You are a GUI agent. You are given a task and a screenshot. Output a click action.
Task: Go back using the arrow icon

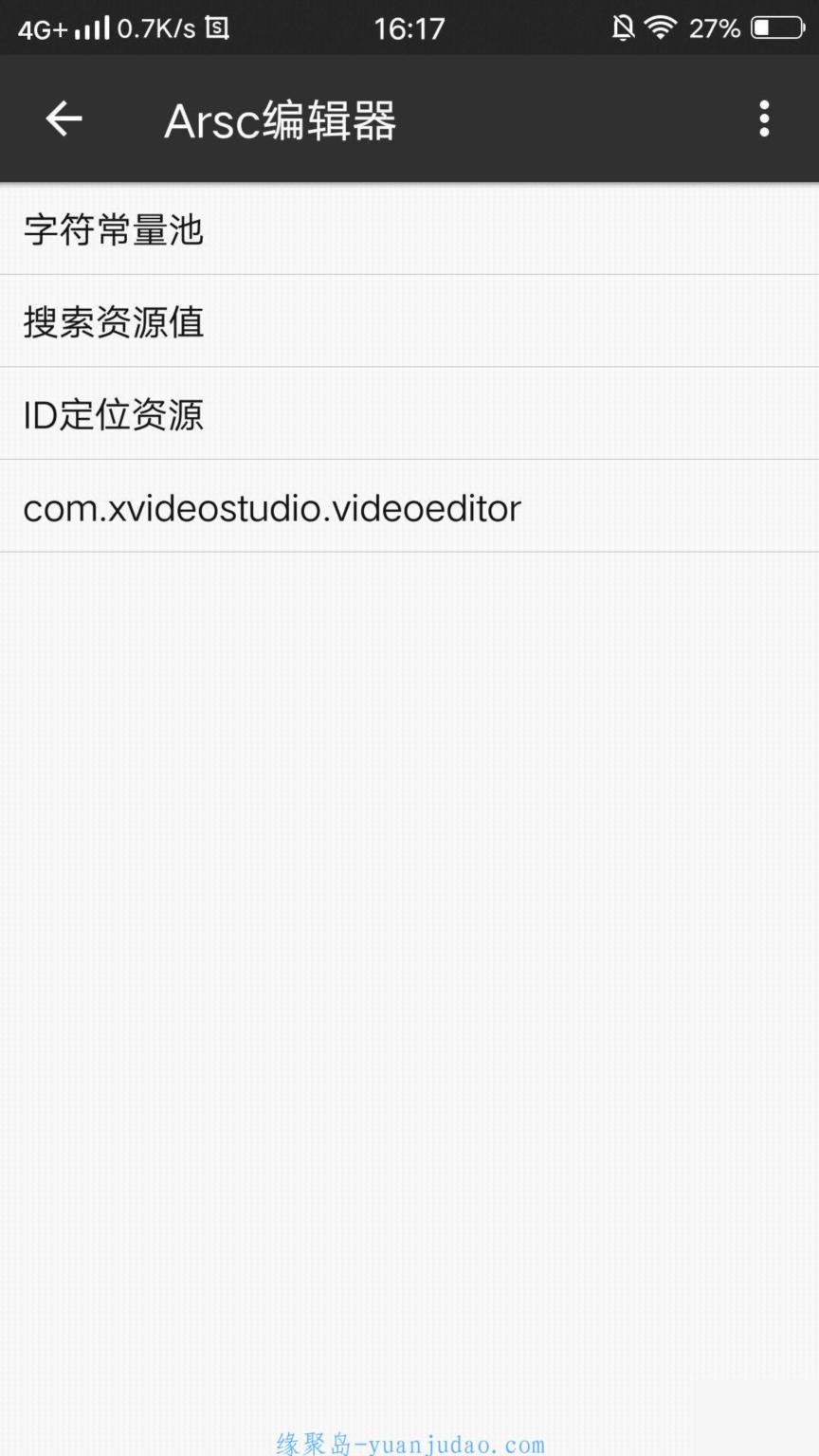click(x=64, y=119)
